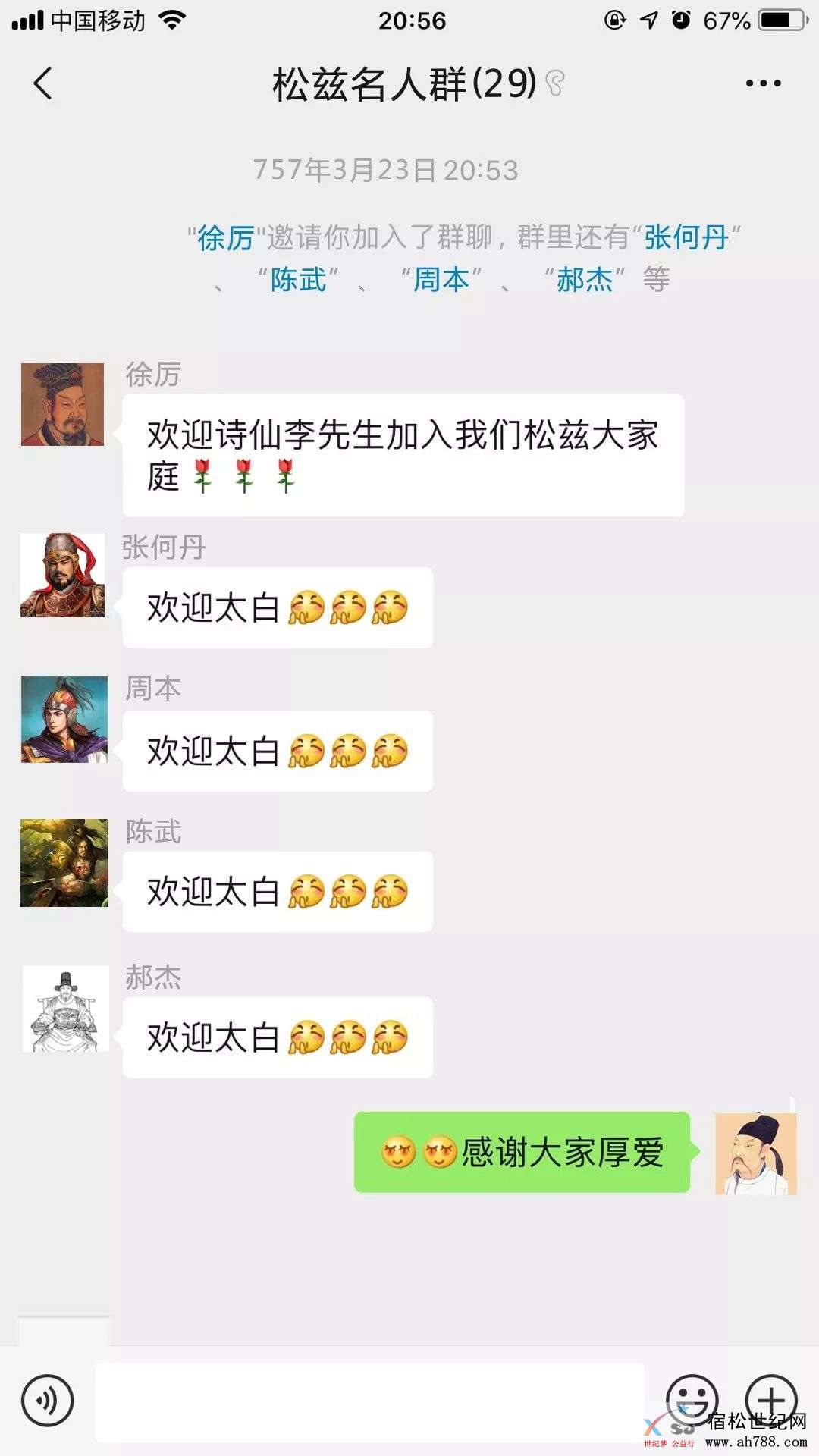Screen dimensions: 819x1456
Task: Tap the 张何丹 link in the invitation notice
Action: coord(686,237)
